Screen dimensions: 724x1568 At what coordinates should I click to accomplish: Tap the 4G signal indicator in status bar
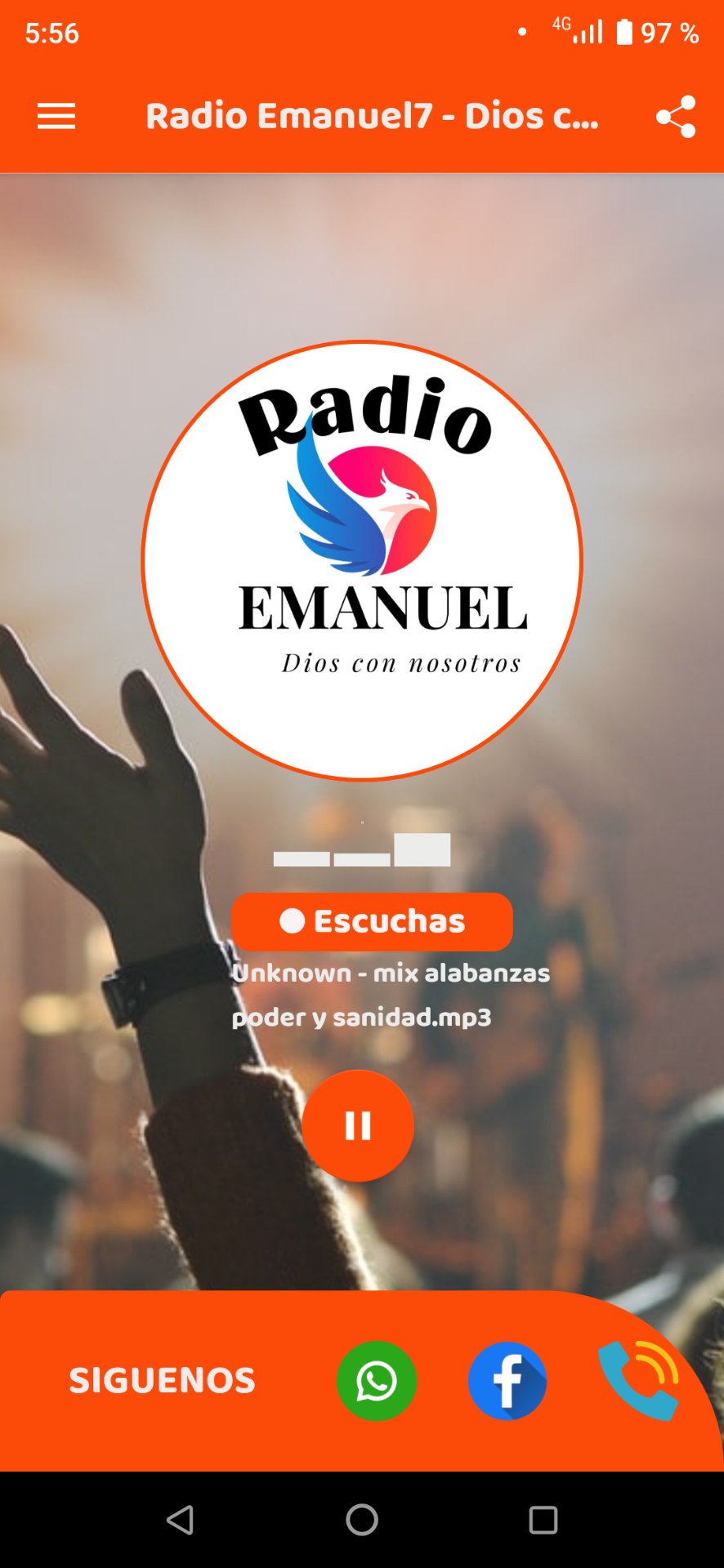[582, 31]
